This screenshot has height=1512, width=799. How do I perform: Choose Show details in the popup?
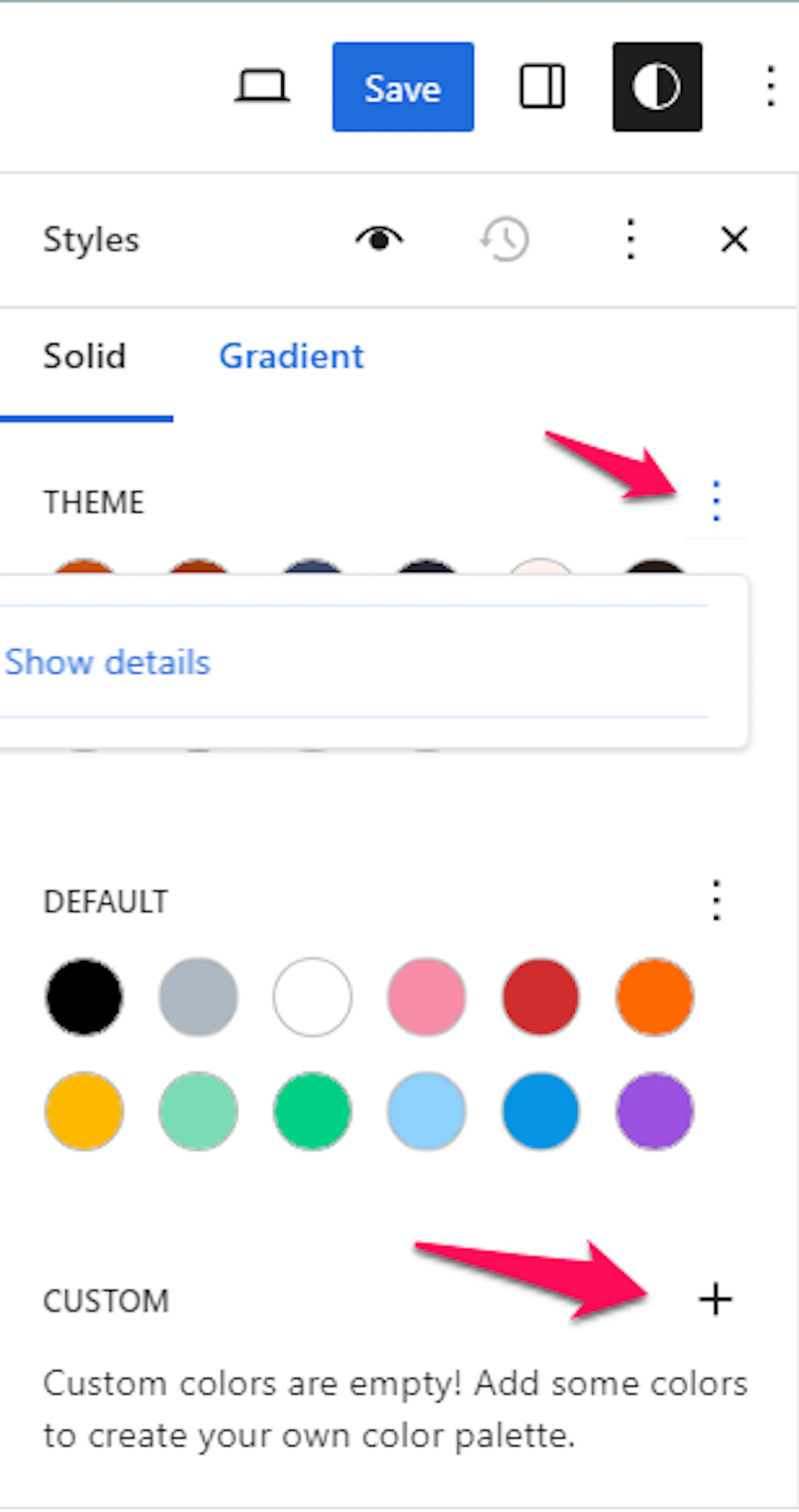click(107, 662)
